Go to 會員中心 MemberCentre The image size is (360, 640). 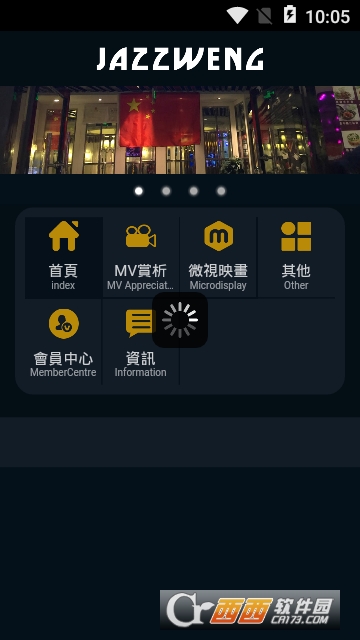[x=63, y=342]
